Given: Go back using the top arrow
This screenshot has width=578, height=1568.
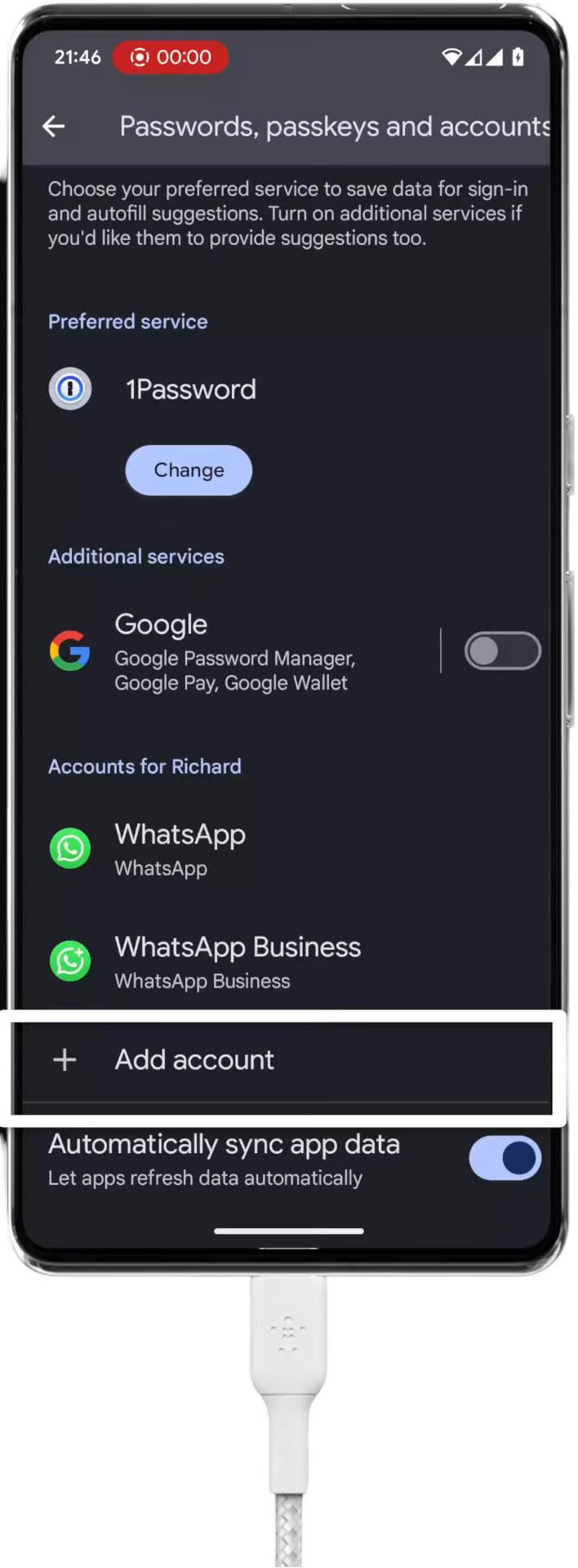Looking at the screenshot, I should coord(54,127).
